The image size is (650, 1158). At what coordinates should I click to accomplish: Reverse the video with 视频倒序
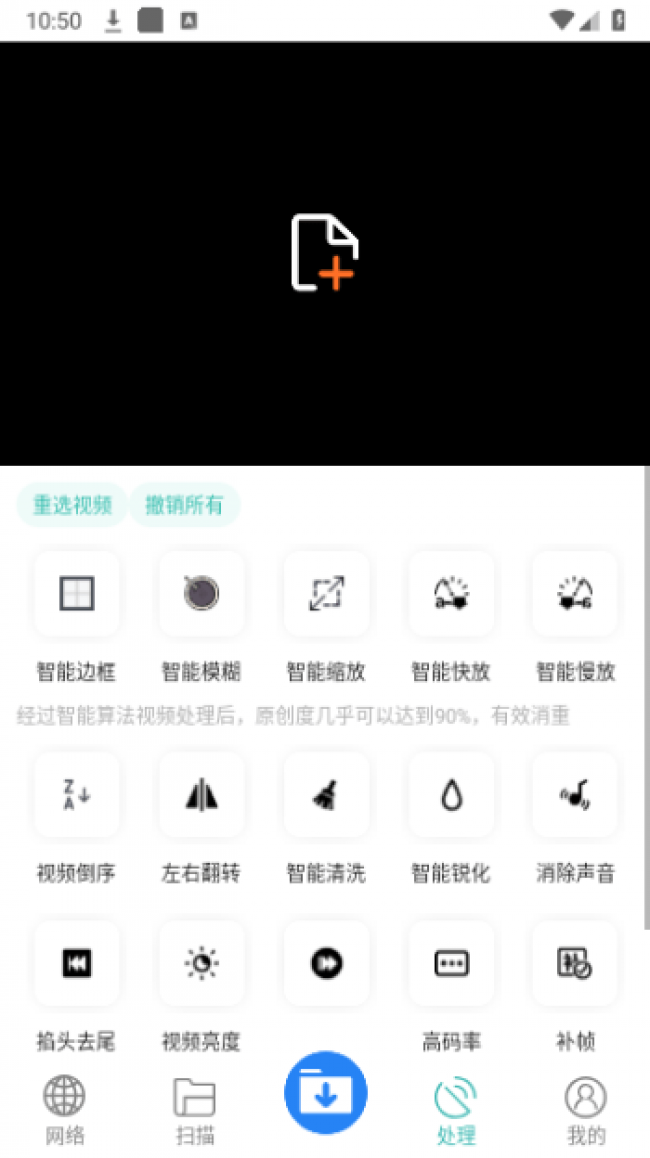click(x=77, y=795)
